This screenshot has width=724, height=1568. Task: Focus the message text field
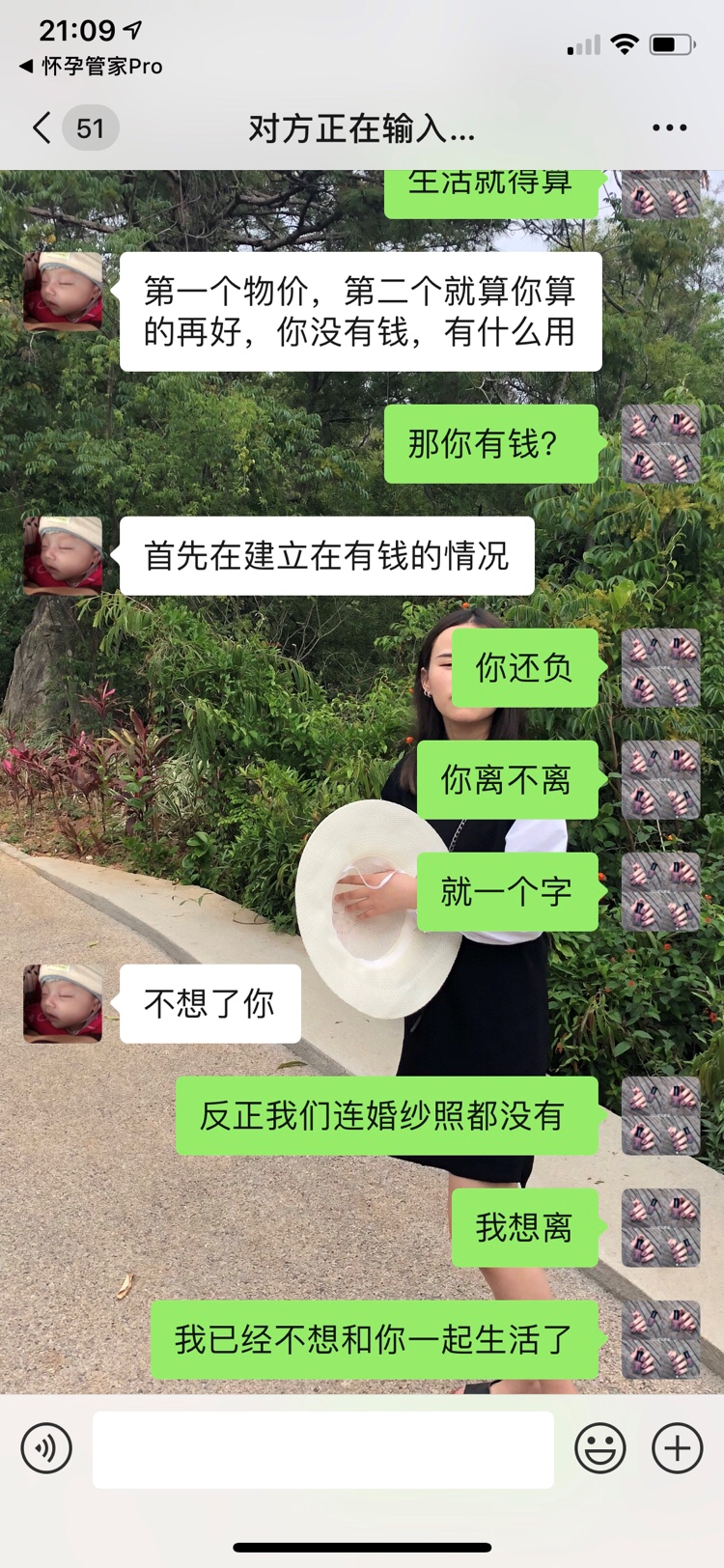click(x=323, y=1449)
